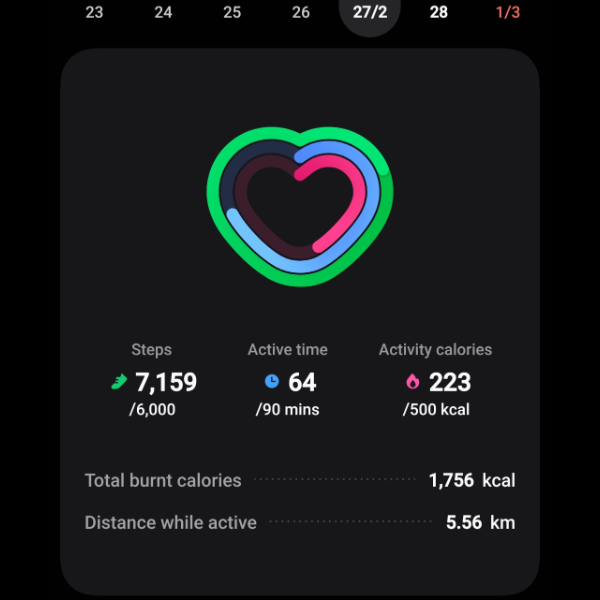Jump to the 1/3 date
Viewport: 600px width, 600px height.
point(508,13)
